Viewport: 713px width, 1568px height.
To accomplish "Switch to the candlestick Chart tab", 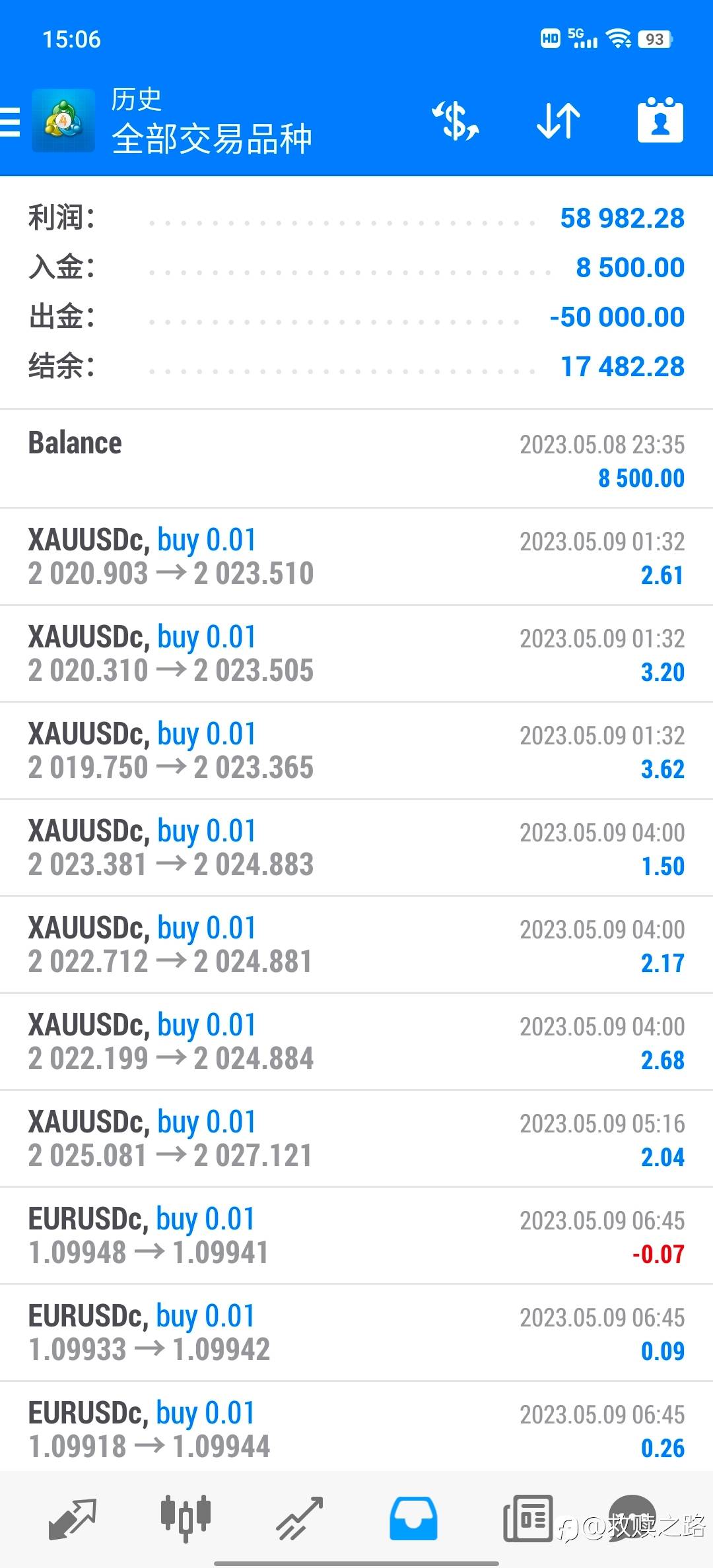I will pos(186,1519).
